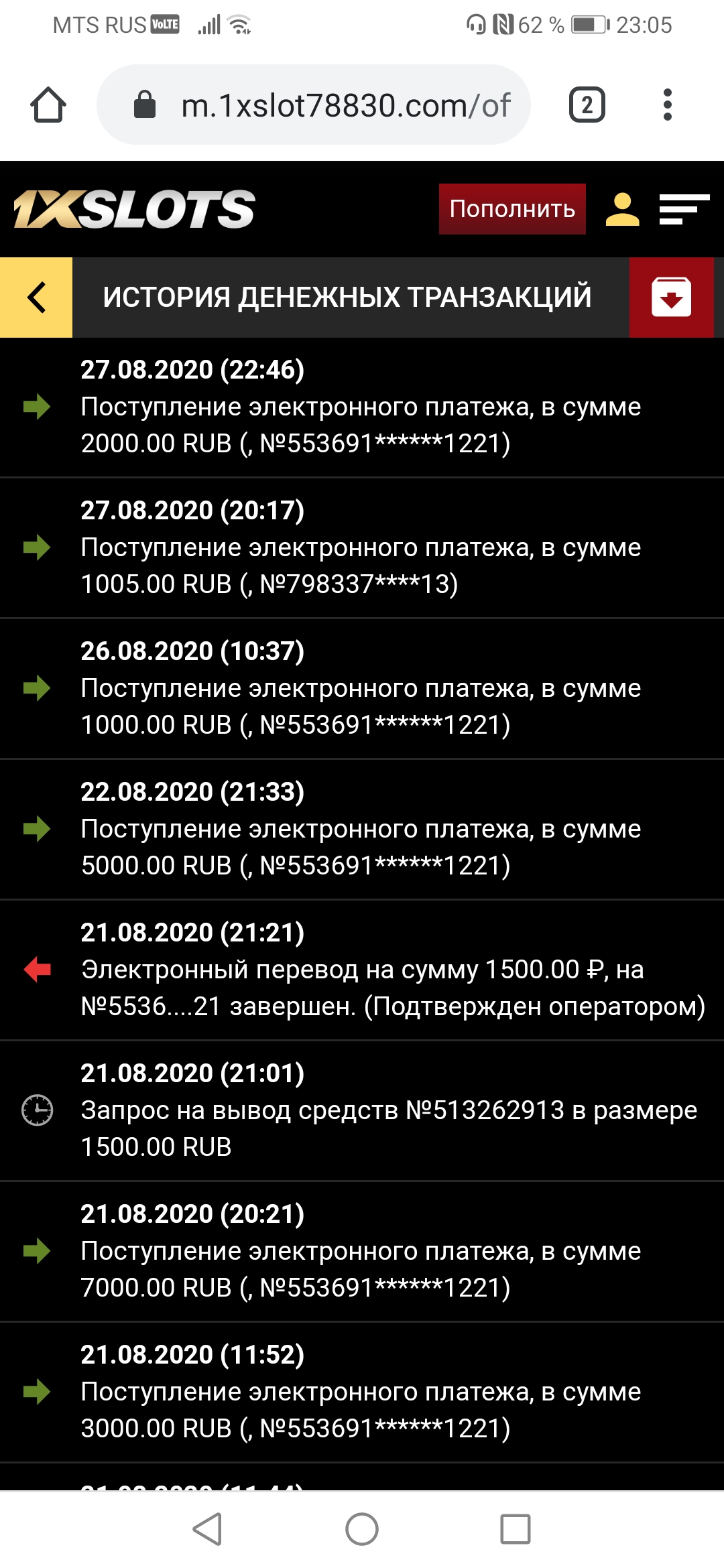This screenshot has height=1568, width=724.
Task: Tap the red withdraw icon in header
Action: coord(671,297)
